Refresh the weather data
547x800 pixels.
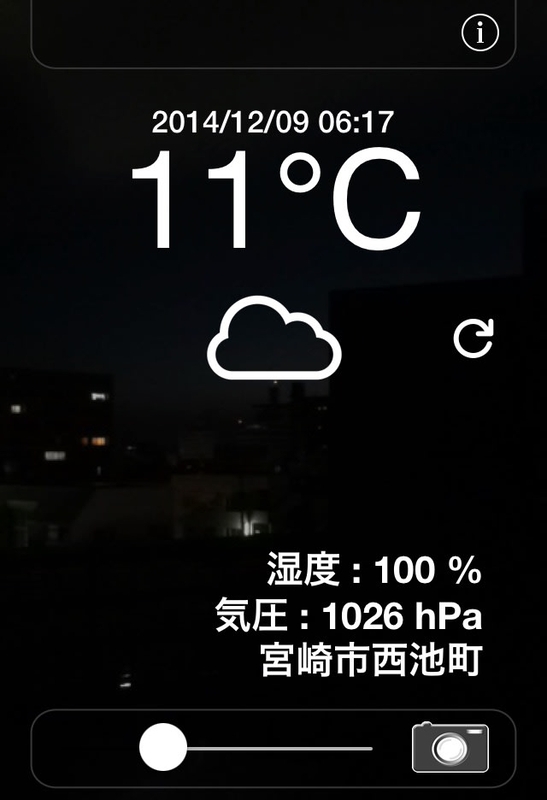474,338
